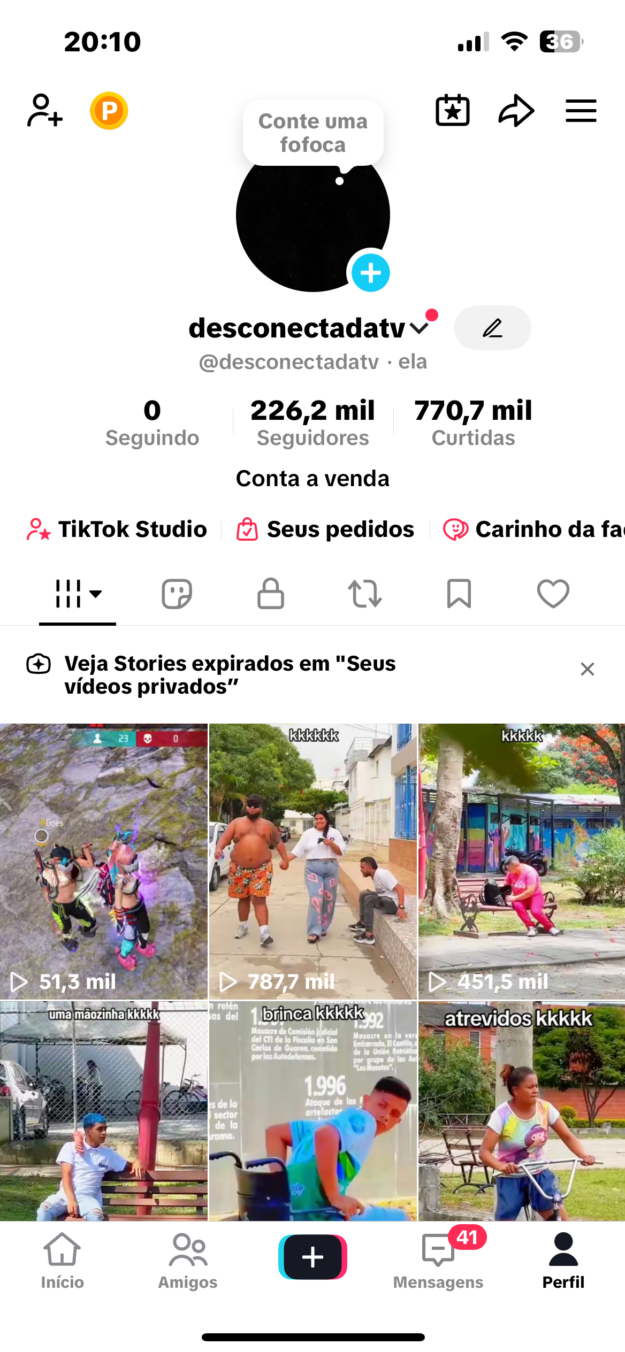Show the saved bookmarks tab
Screen dimensions: 625x1352
[458, 594]
